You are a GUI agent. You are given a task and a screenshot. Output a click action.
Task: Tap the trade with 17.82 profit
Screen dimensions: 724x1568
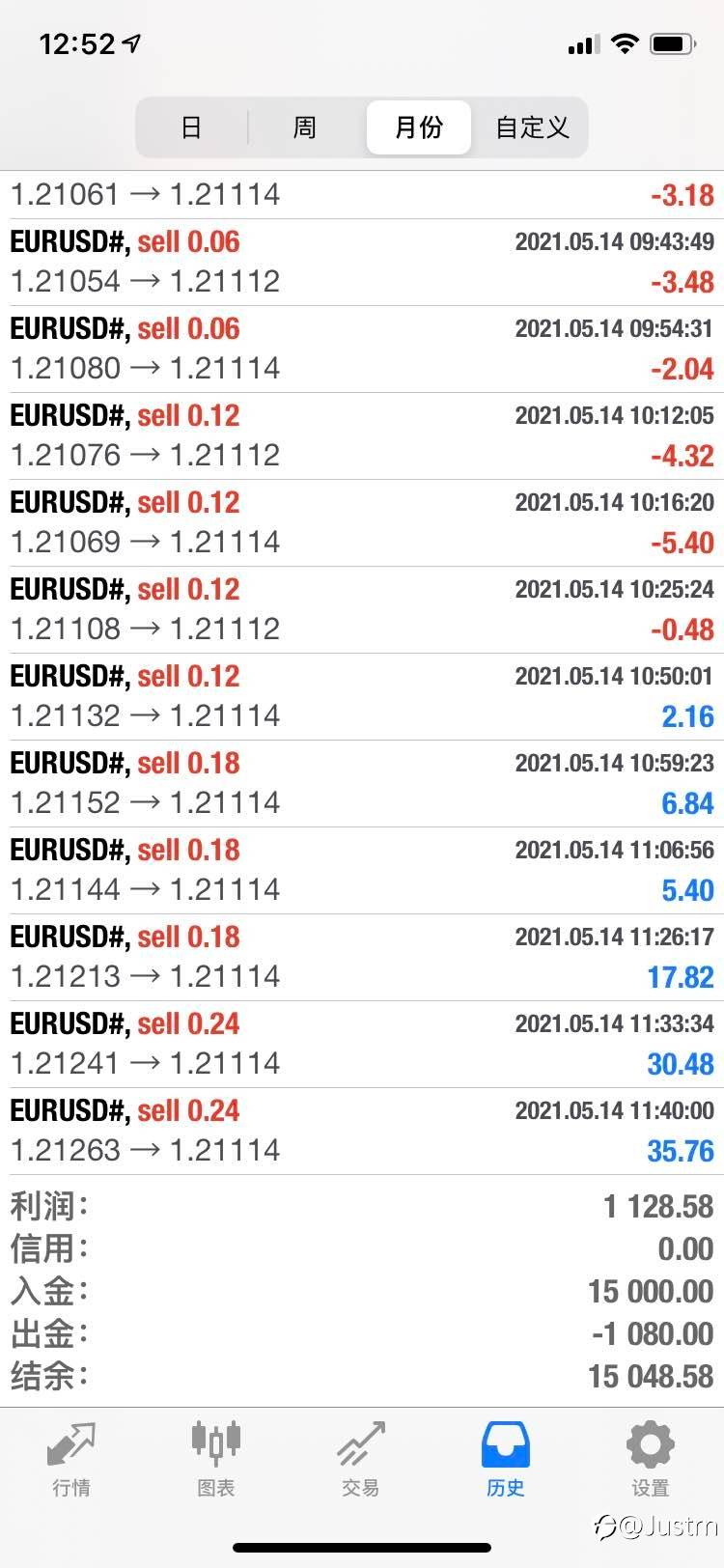362,957
